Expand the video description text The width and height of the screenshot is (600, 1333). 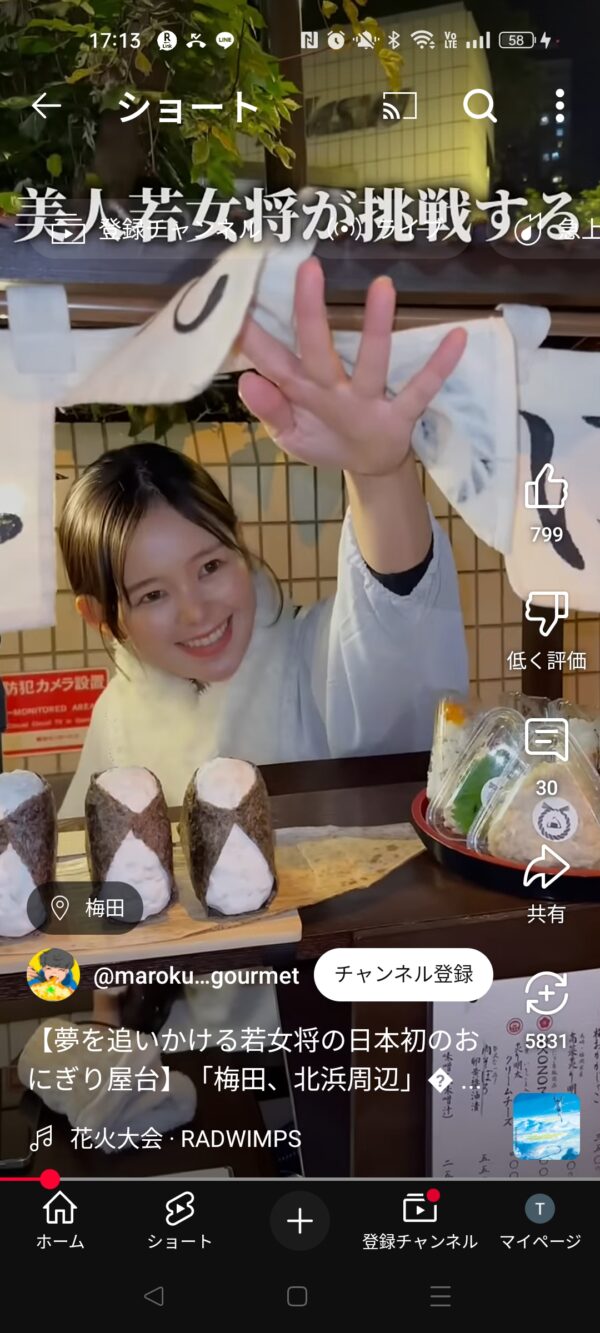click(248, 1060)
